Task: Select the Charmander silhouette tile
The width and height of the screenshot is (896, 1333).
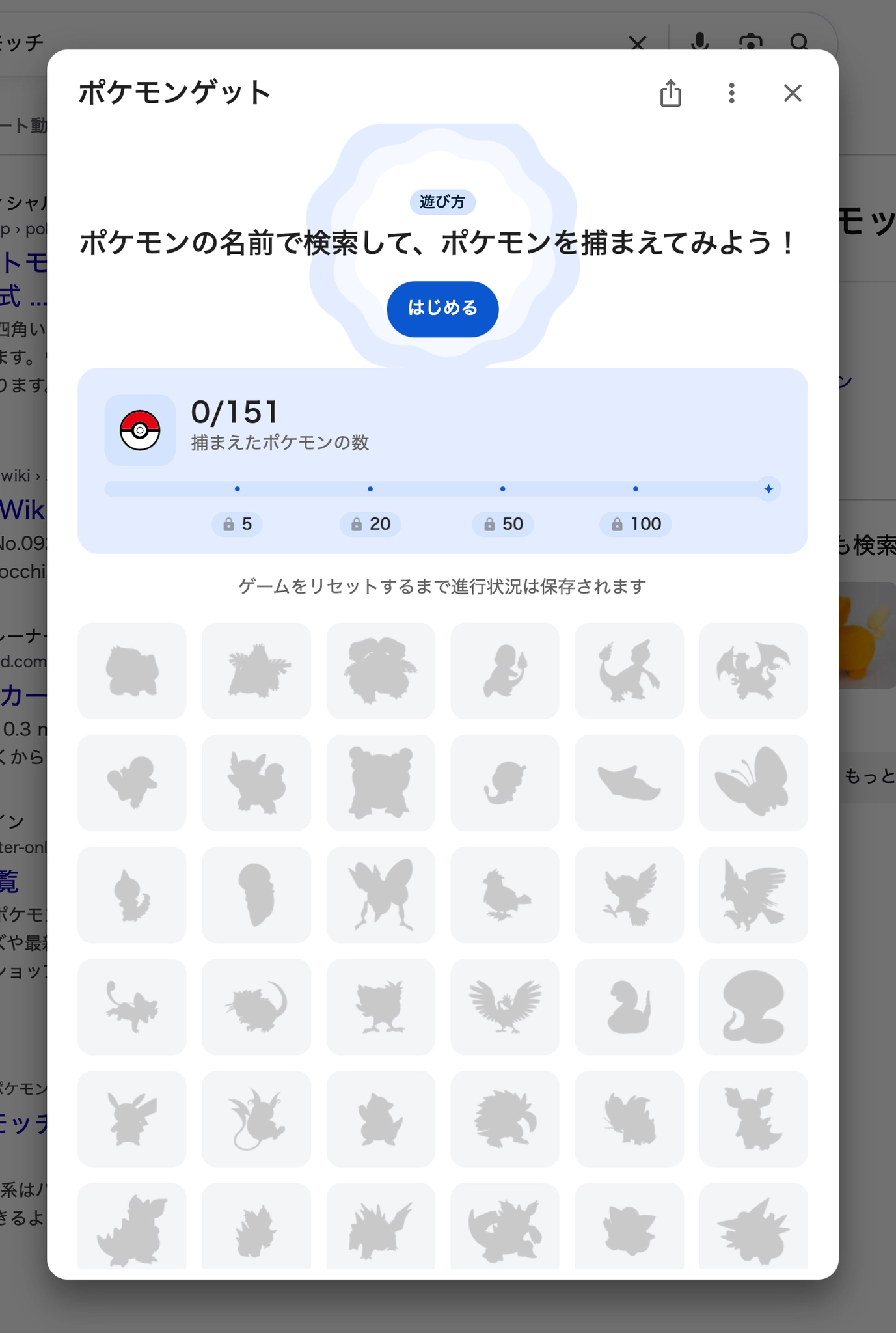Action: (505, 670)
